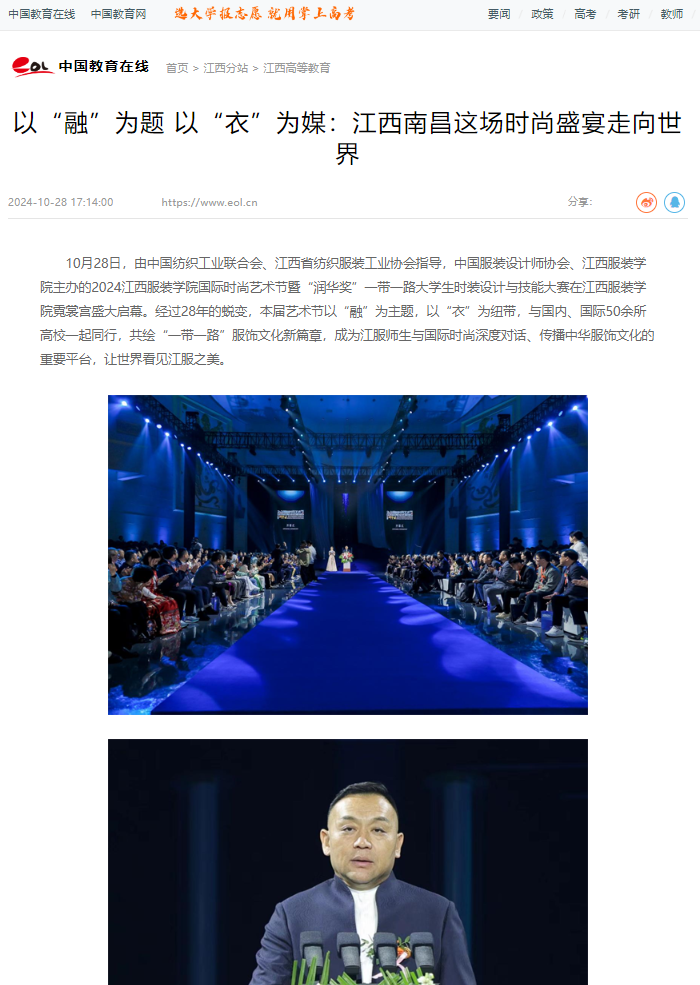The image size is (700, 985).
Task: Open the 中国教育在线 top link
Action: (x=42, y=14)
